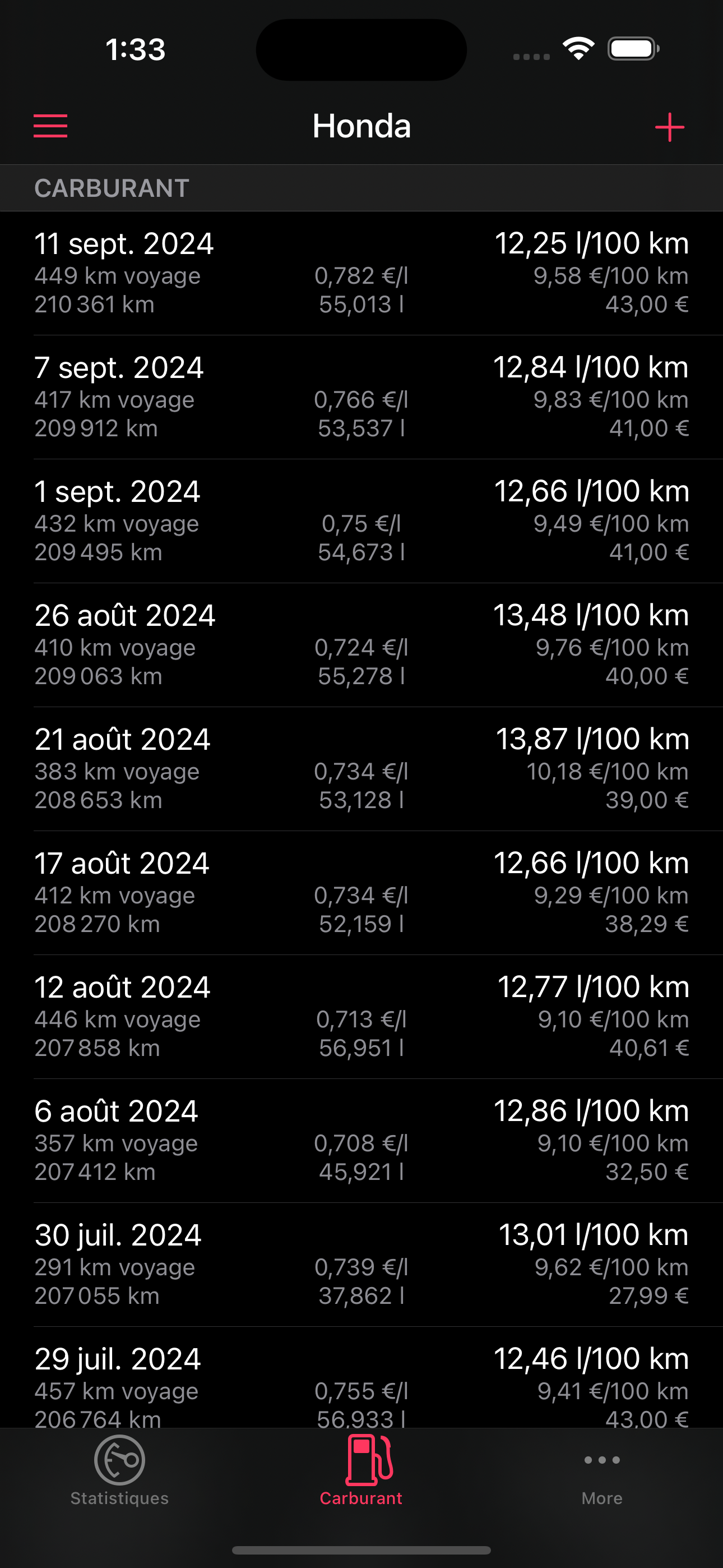Switch to the Statistiques tab

(x=120, y=1470)
